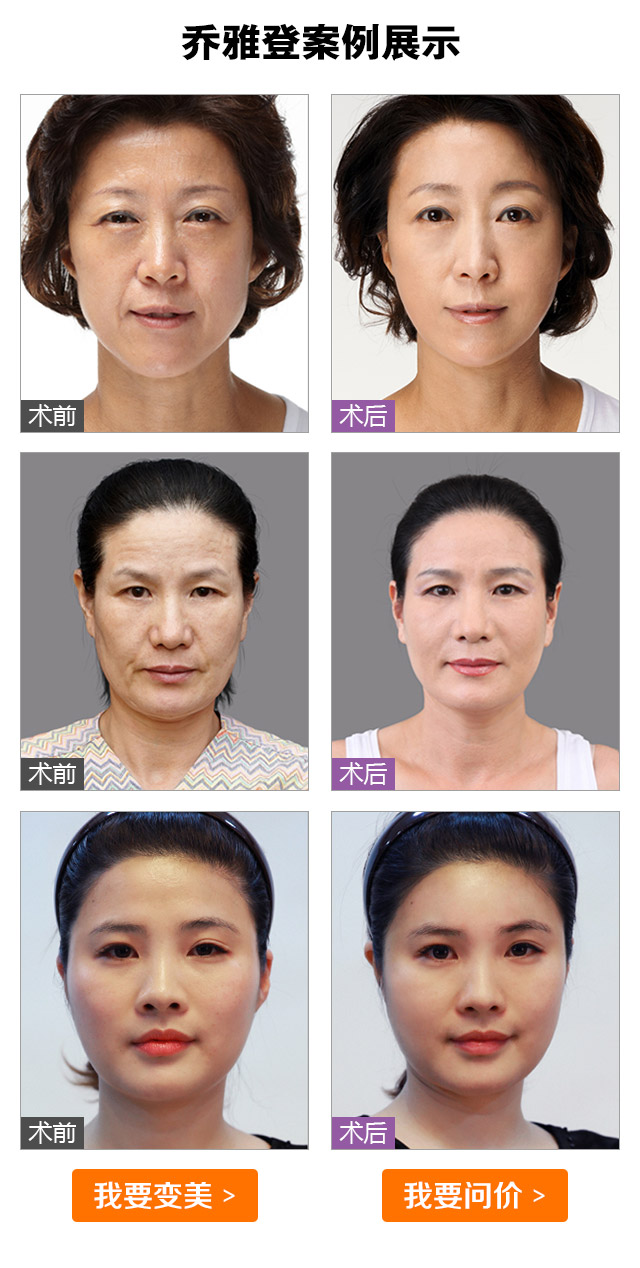Viewport: 640px width, 1268px height.
Task: Tap the 我要问价 button
Action: [x=475, y=1195]
